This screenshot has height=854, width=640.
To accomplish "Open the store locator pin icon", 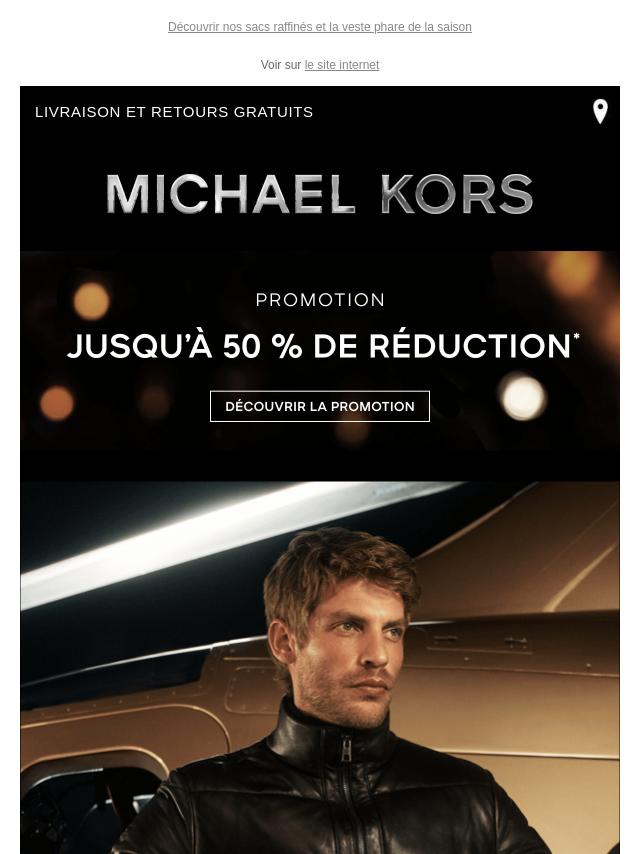I will tap(600, 112).
